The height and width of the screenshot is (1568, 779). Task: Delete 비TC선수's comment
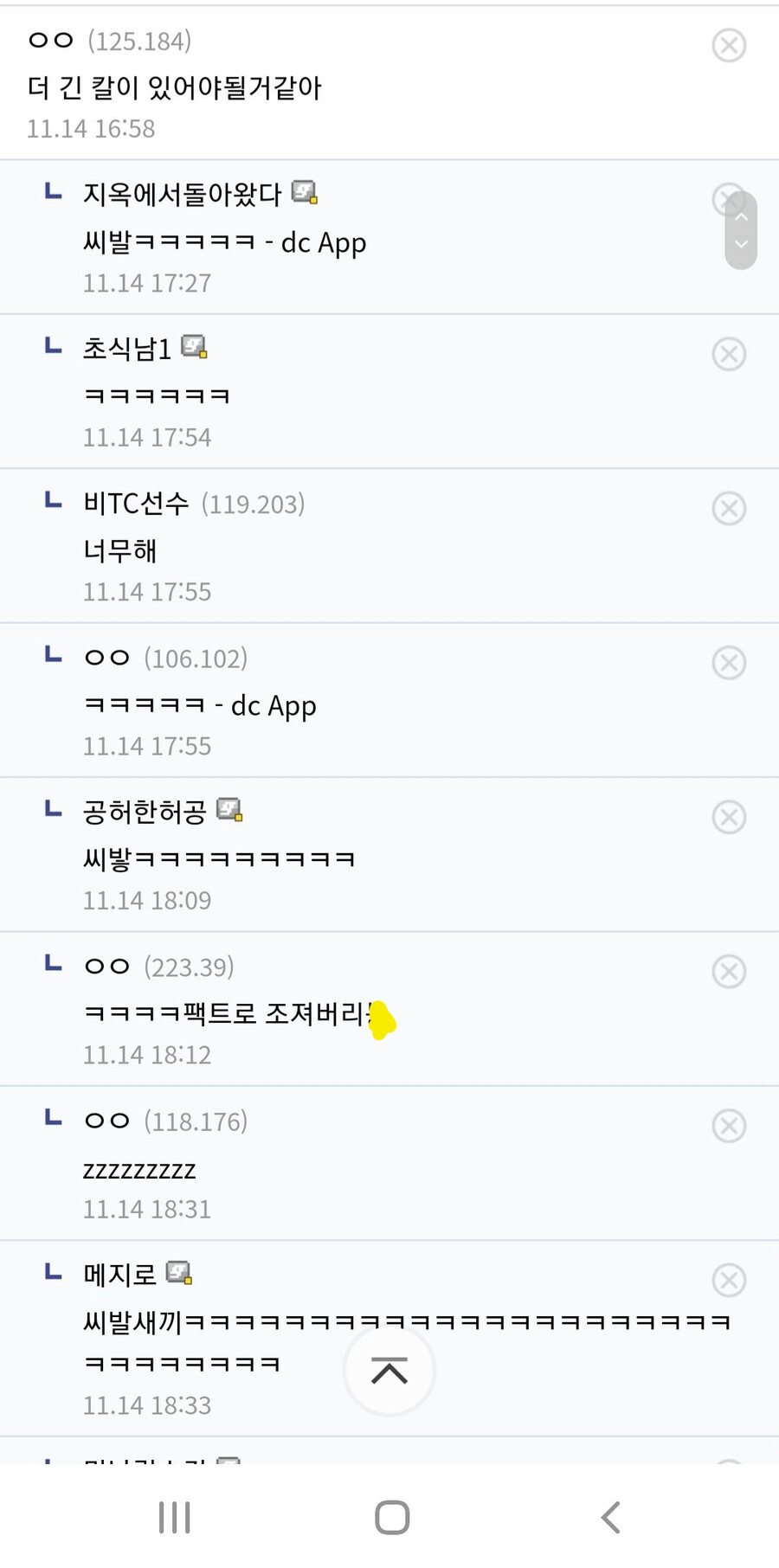tap(729, 509)
